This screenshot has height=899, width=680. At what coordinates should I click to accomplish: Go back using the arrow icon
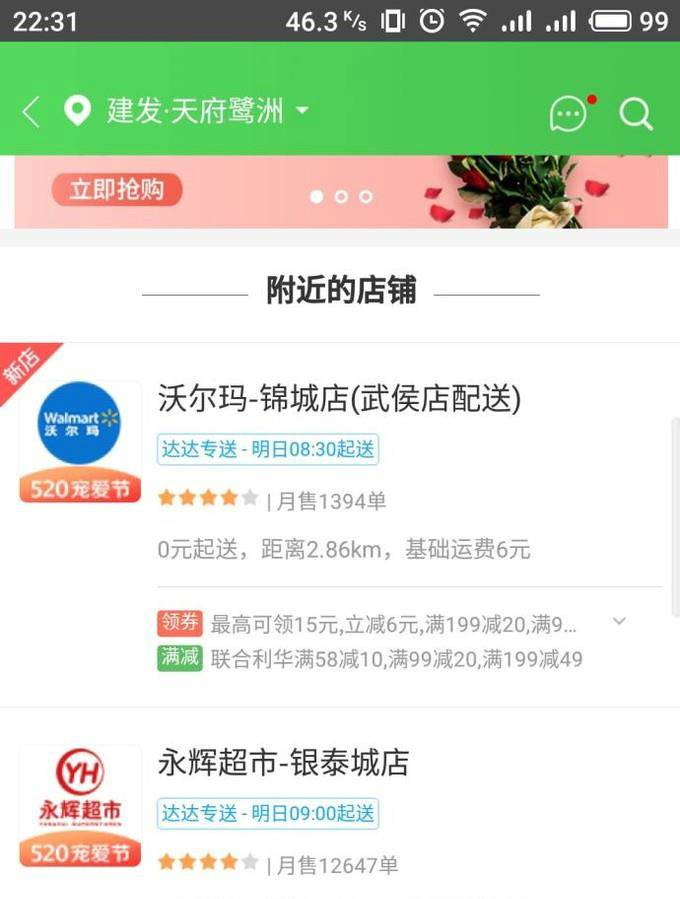31,112
